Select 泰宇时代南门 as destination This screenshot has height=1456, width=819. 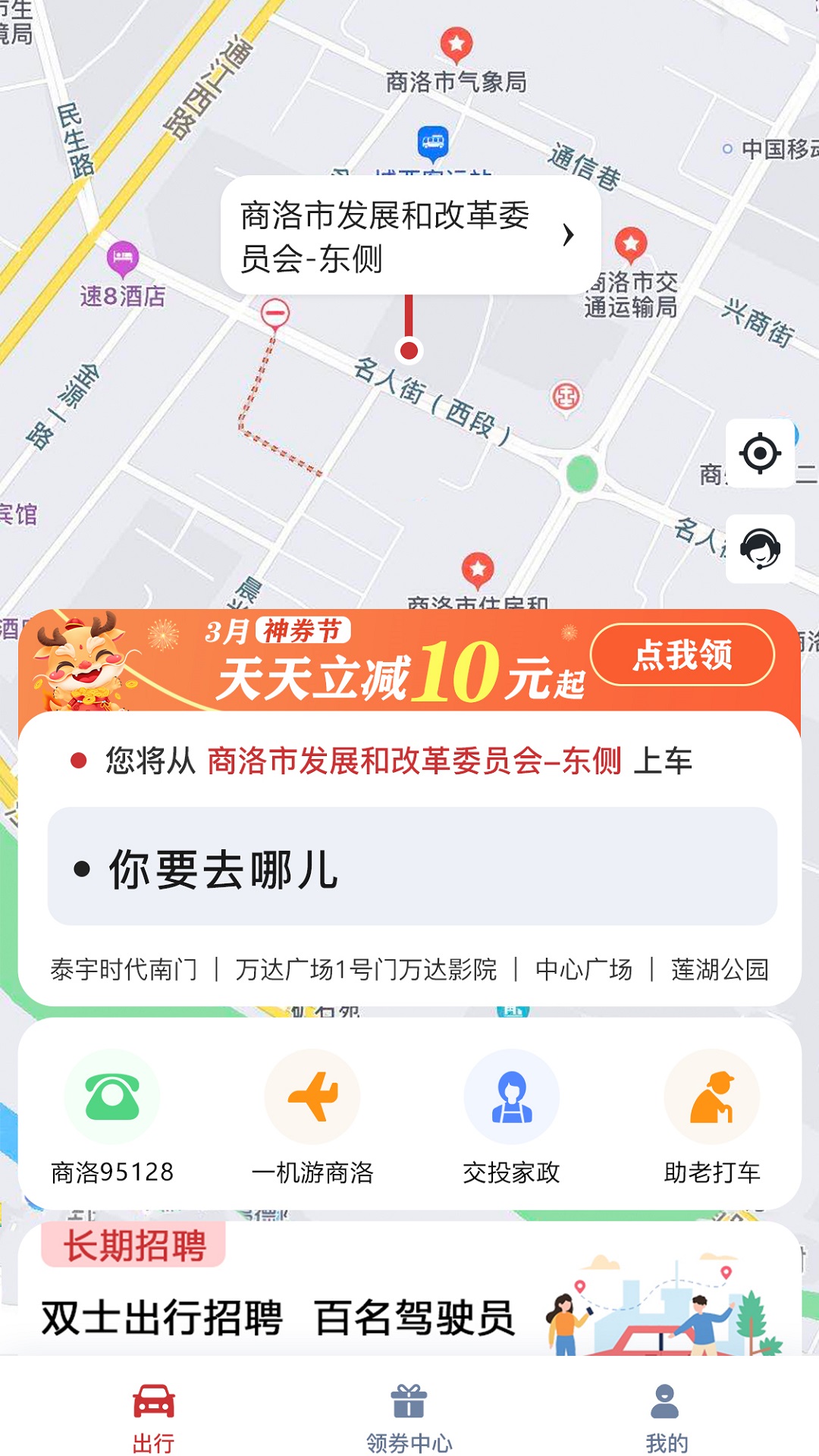(124, 969)
